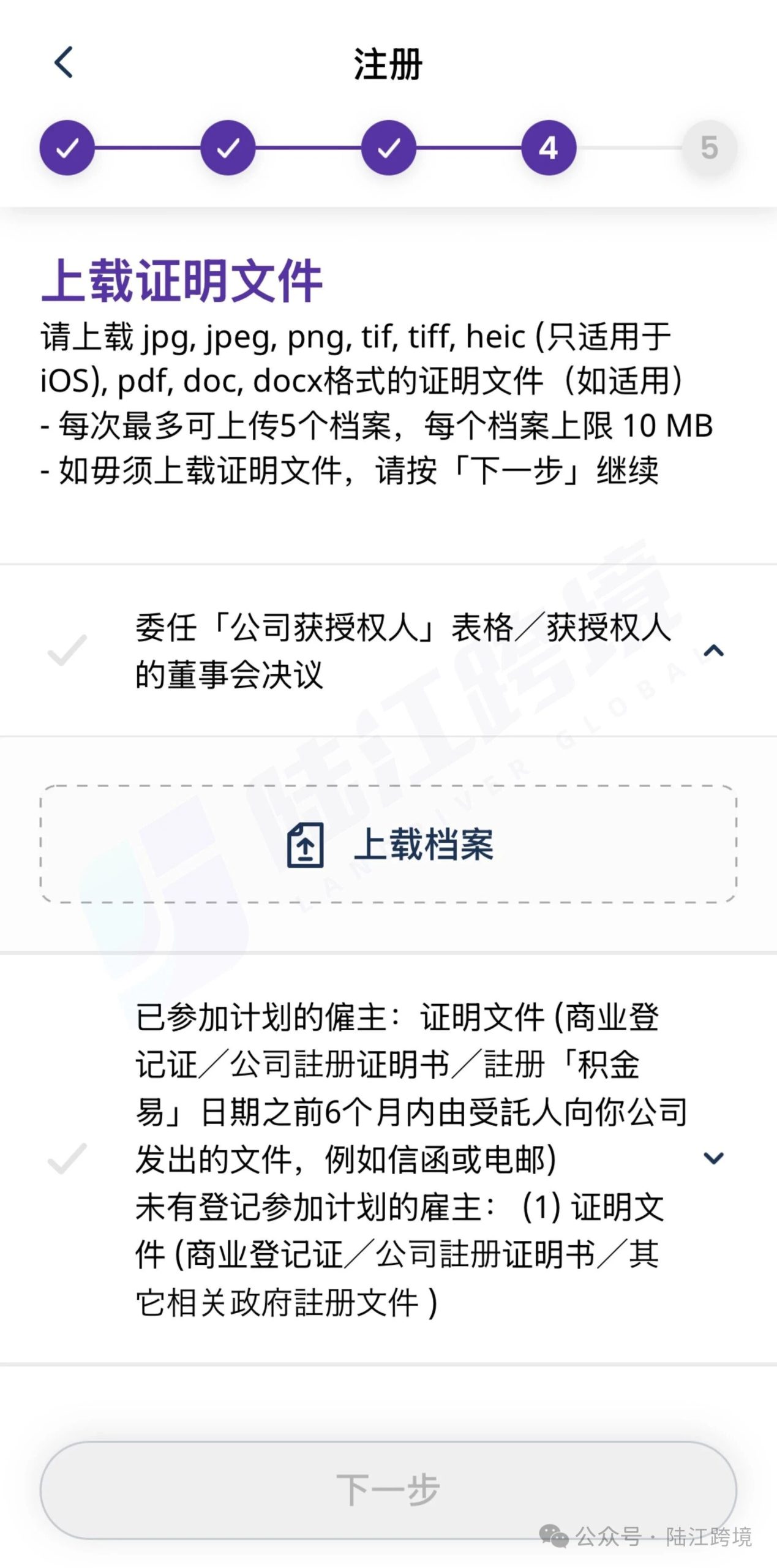
Task: Tap 上载档案 to upload a file
Action: pos(388,844)
